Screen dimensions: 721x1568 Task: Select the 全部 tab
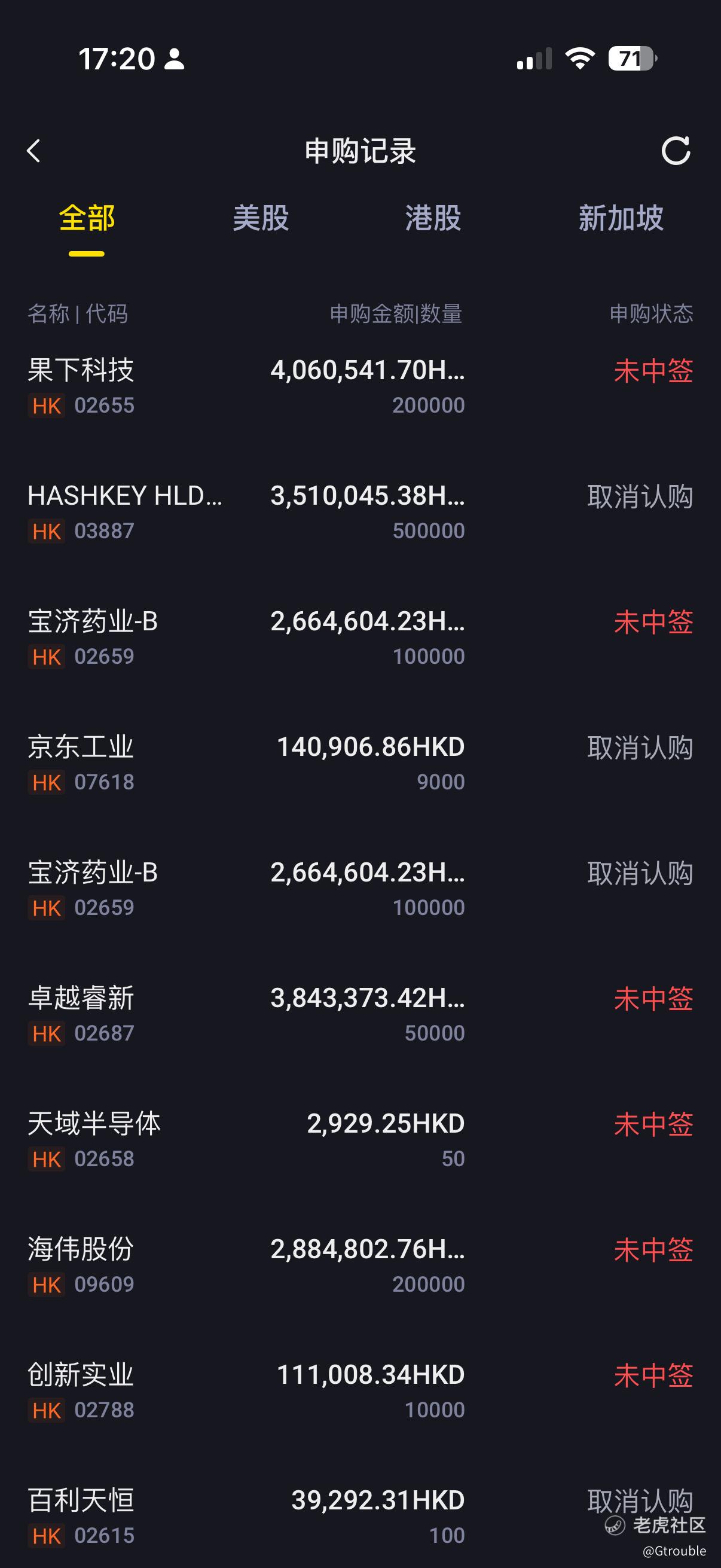87,218
